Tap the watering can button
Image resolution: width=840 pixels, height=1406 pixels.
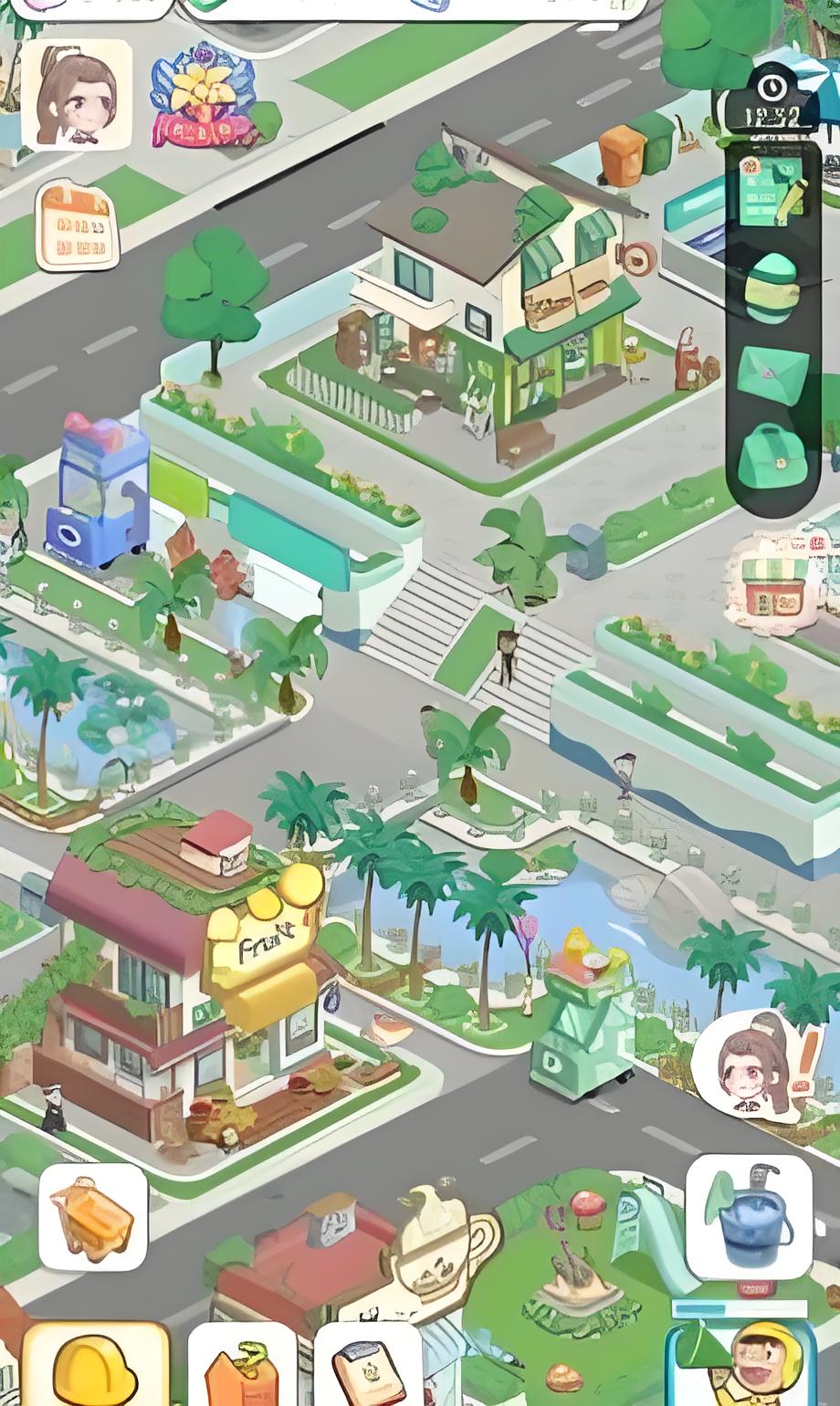tap(749, 1217)
